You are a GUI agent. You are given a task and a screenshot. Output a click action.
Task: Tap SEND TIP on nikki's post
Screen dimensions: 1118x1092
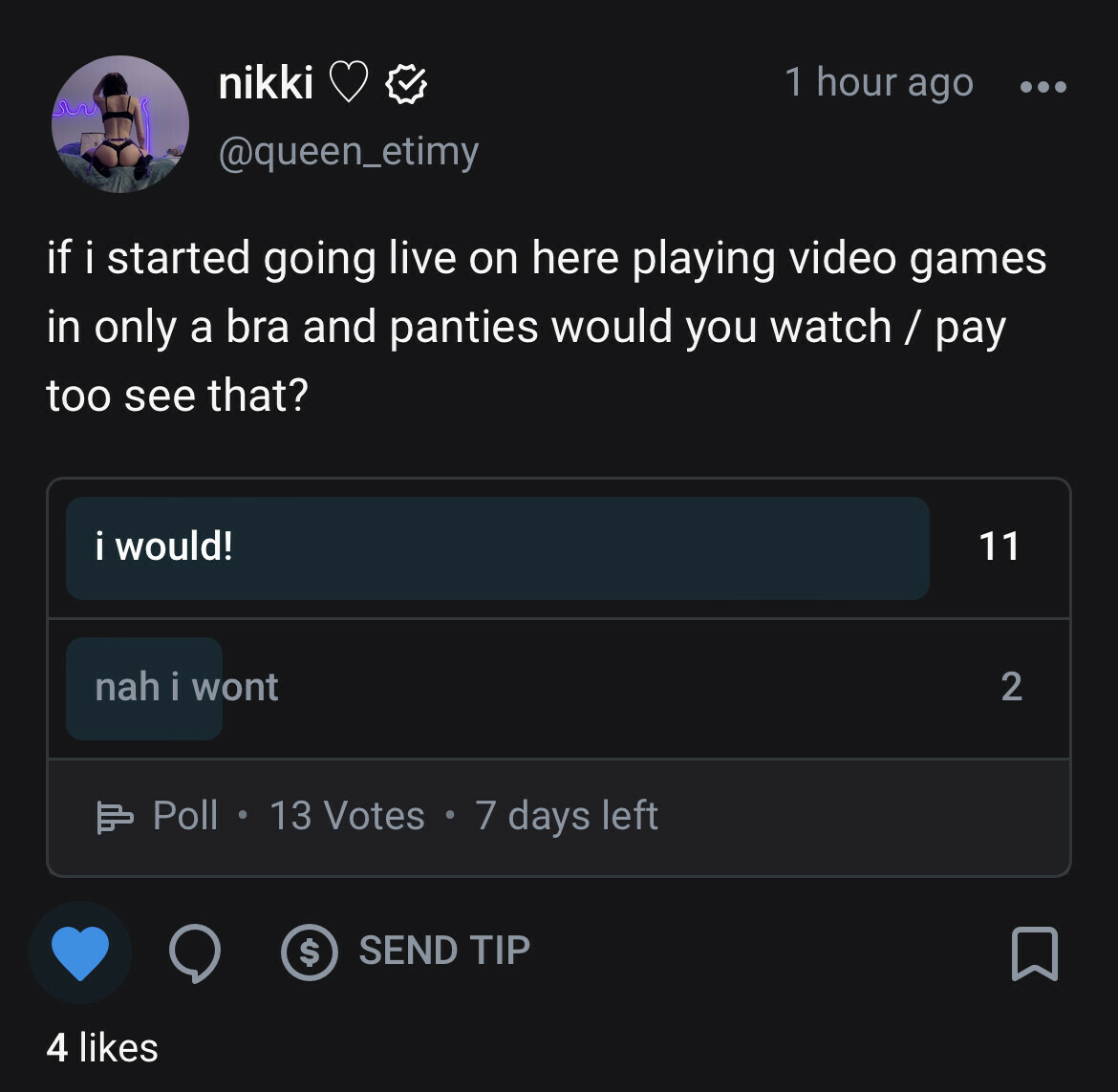pos(407,952)
